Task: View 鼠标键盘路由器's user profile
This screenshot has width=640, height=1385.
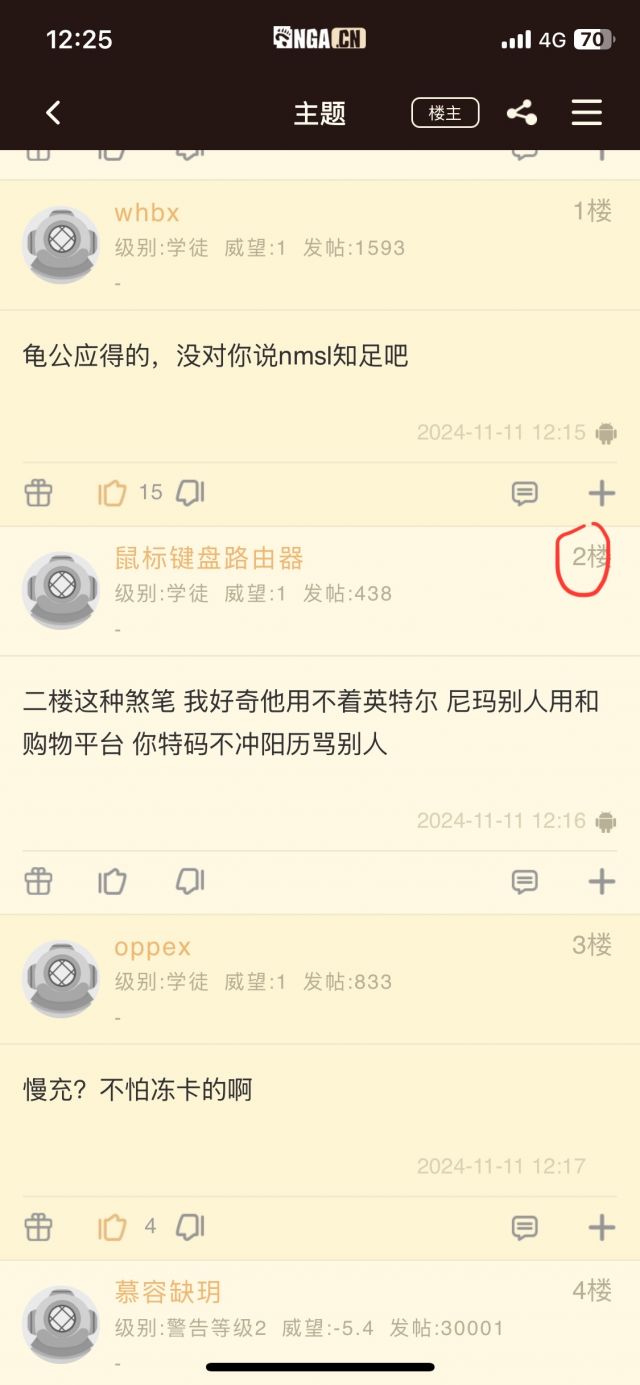Action: coord(61,591)
